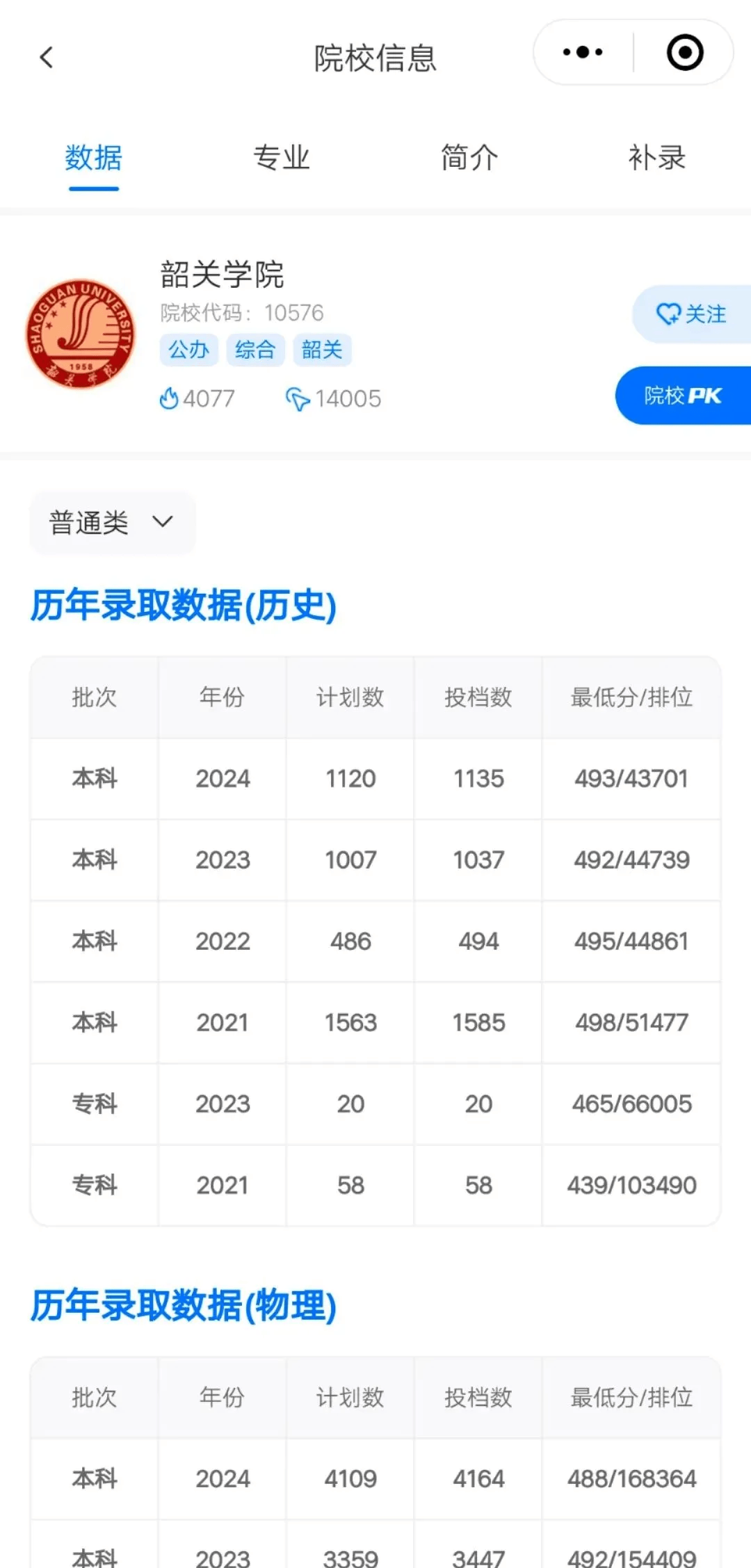Tap the 院校PK compare button

(x=683, y=396)
